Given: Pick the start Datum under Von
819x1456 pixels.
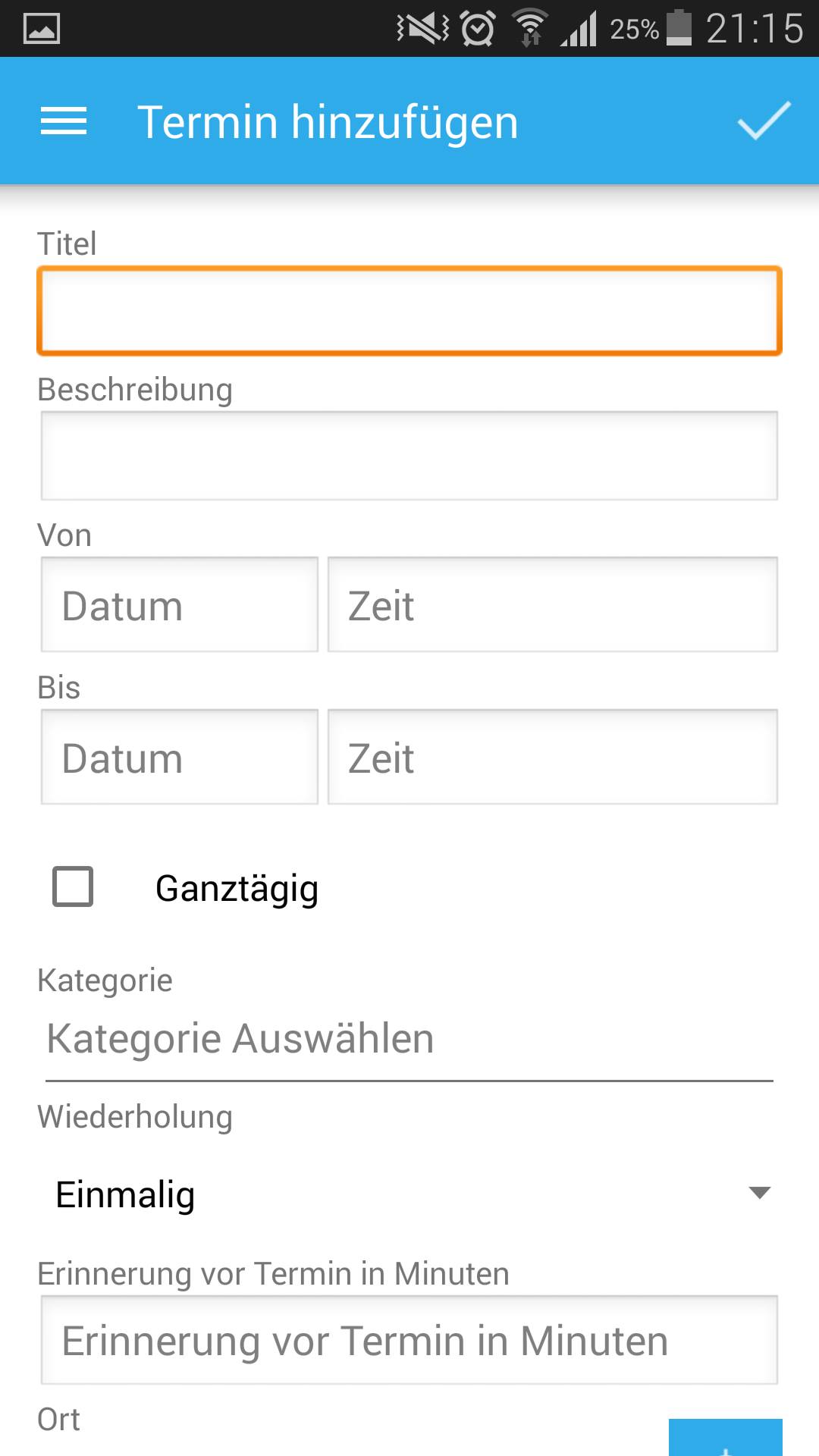Looking at the screenshot, I should pos(180,604).
